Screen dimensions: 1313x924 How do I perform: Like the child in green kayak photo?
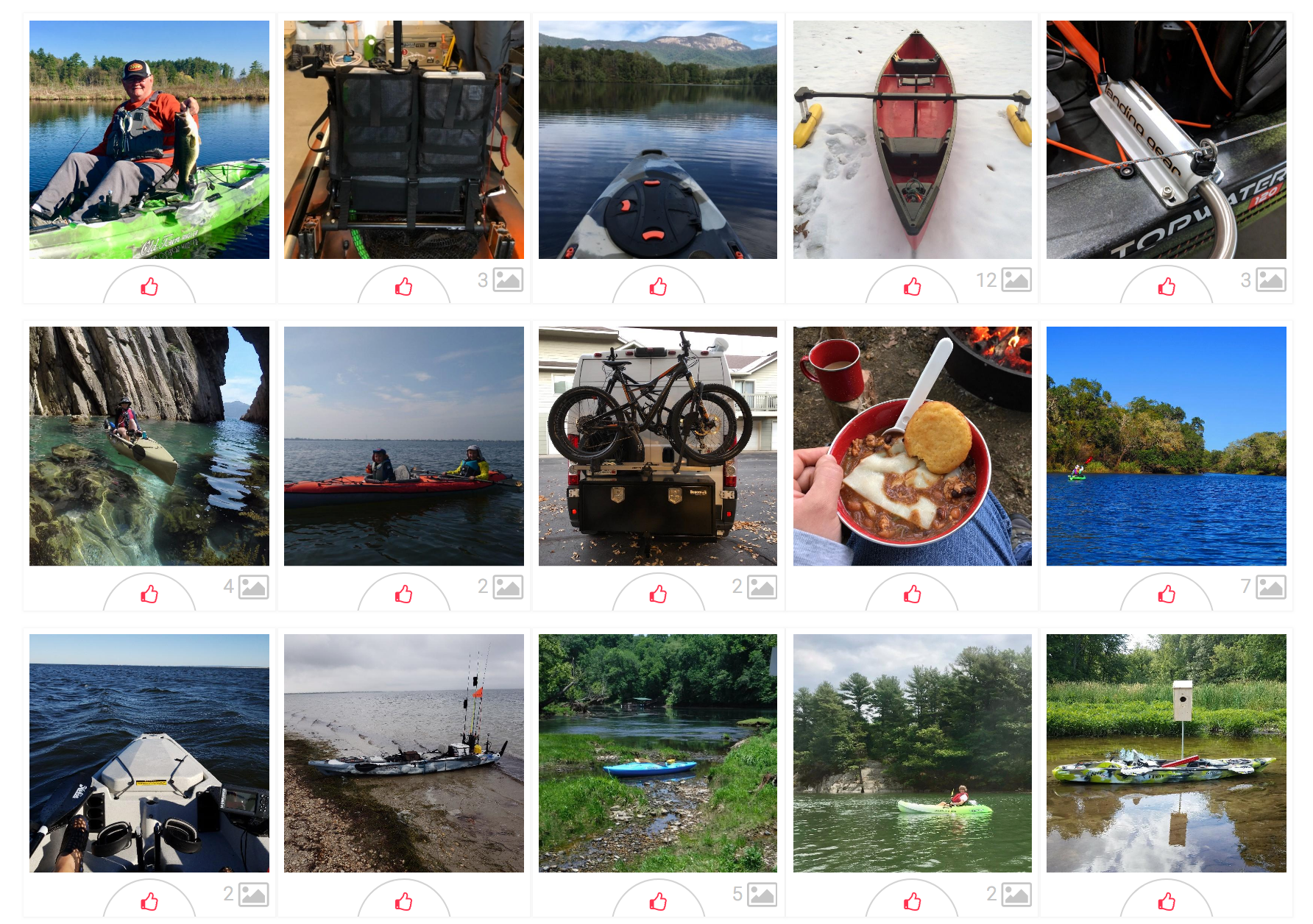point(912,902)
